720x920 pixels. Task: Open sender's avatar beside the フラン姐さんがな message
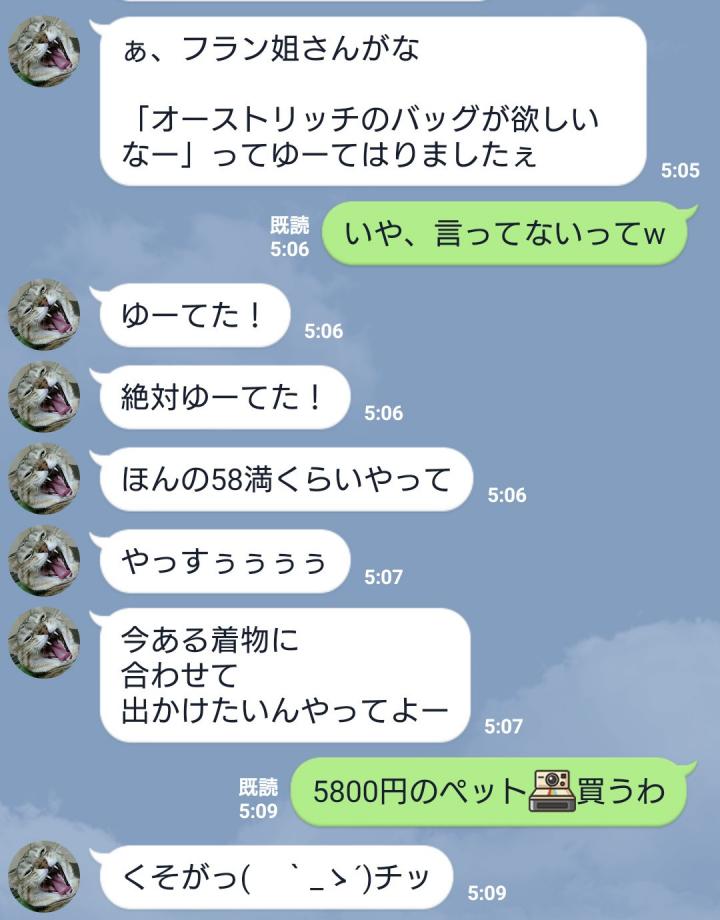(x=44, y=51)
